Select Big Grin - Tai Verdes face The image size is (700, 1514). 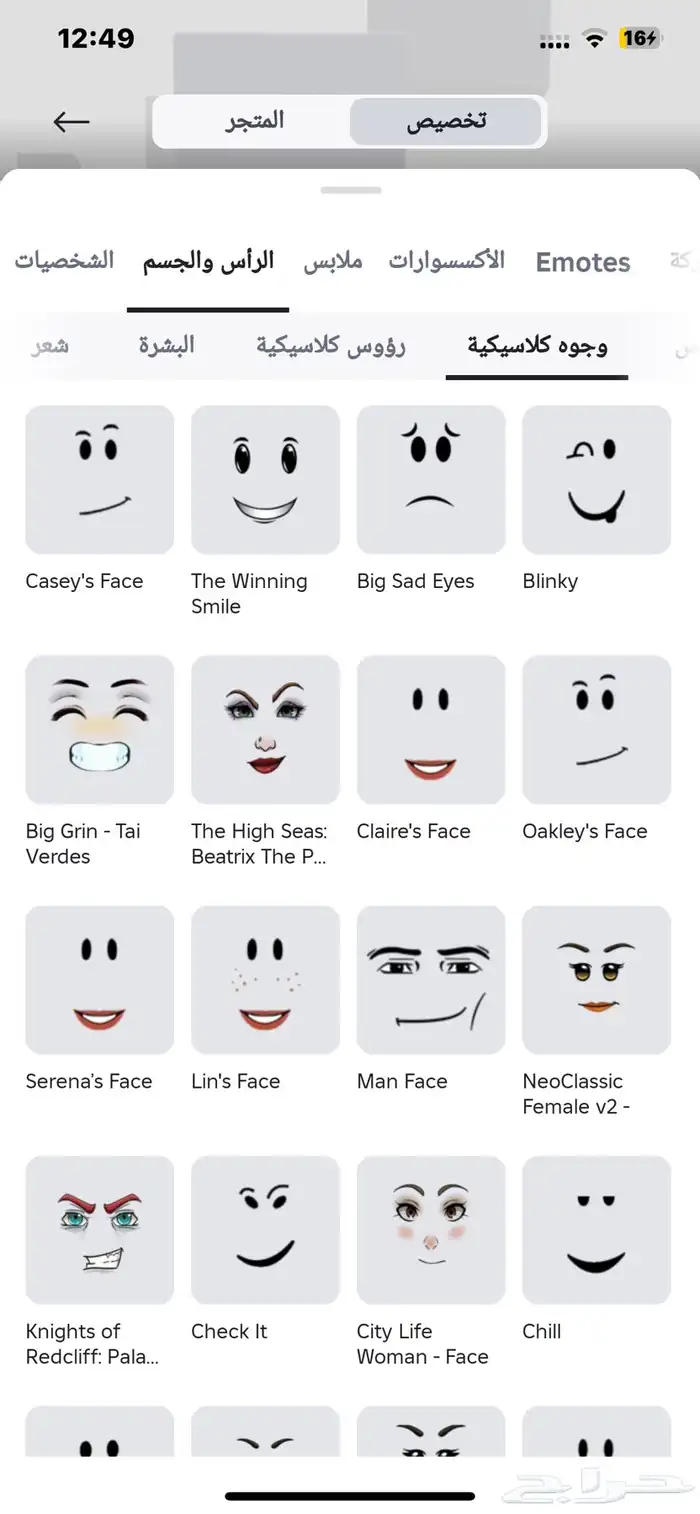pyautogui.click(x=99, y=730)
